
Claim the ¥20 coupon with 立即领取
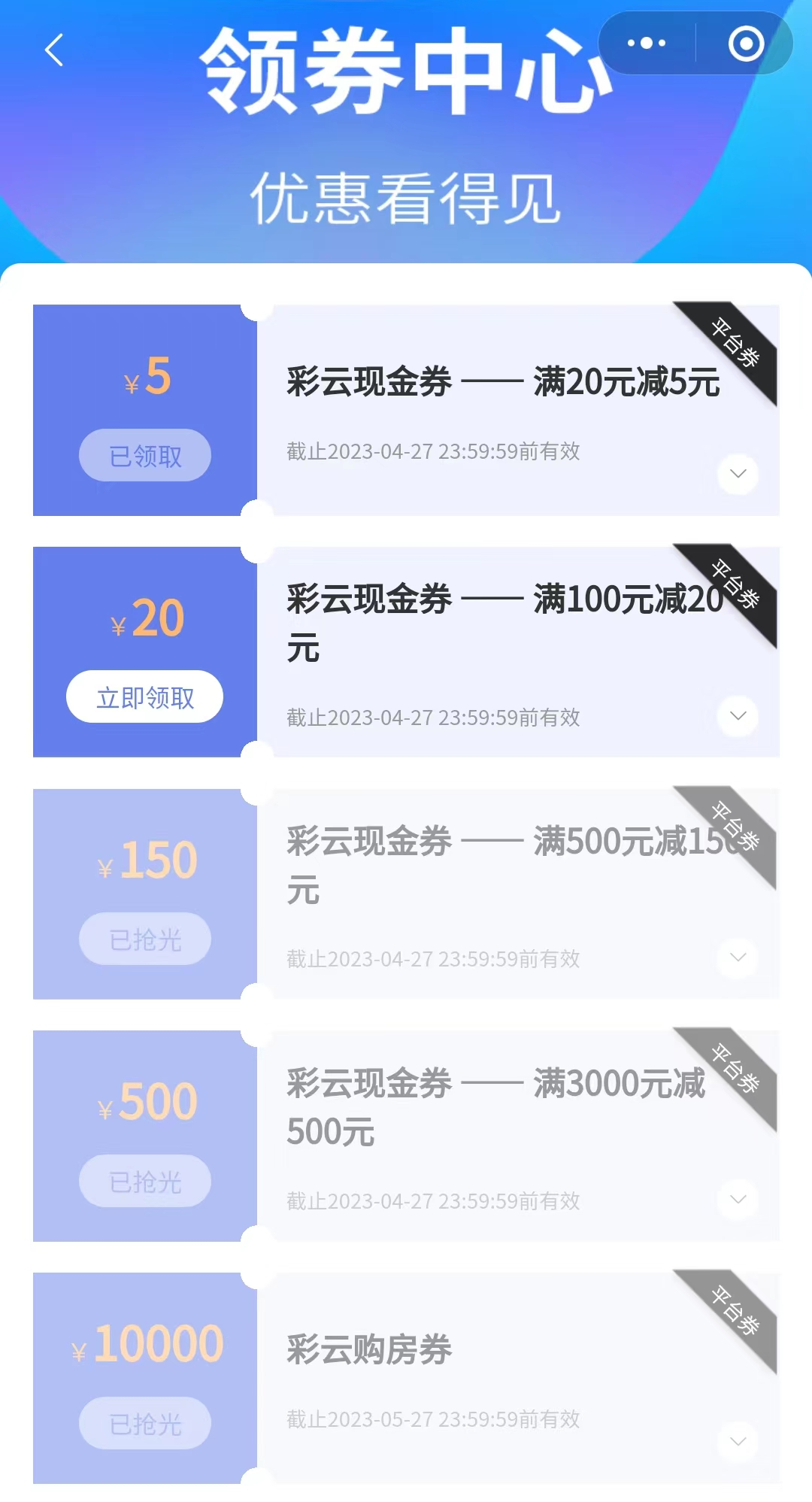[145, 696]
